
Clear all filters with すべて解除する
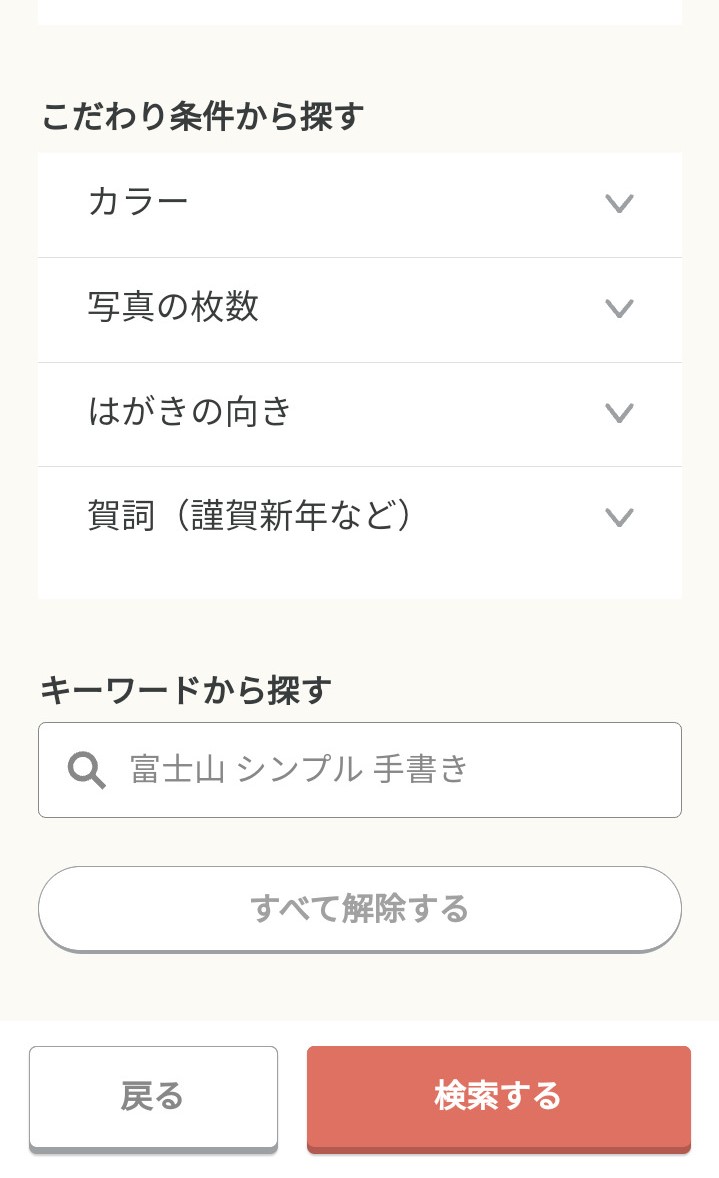coord(360,909)
